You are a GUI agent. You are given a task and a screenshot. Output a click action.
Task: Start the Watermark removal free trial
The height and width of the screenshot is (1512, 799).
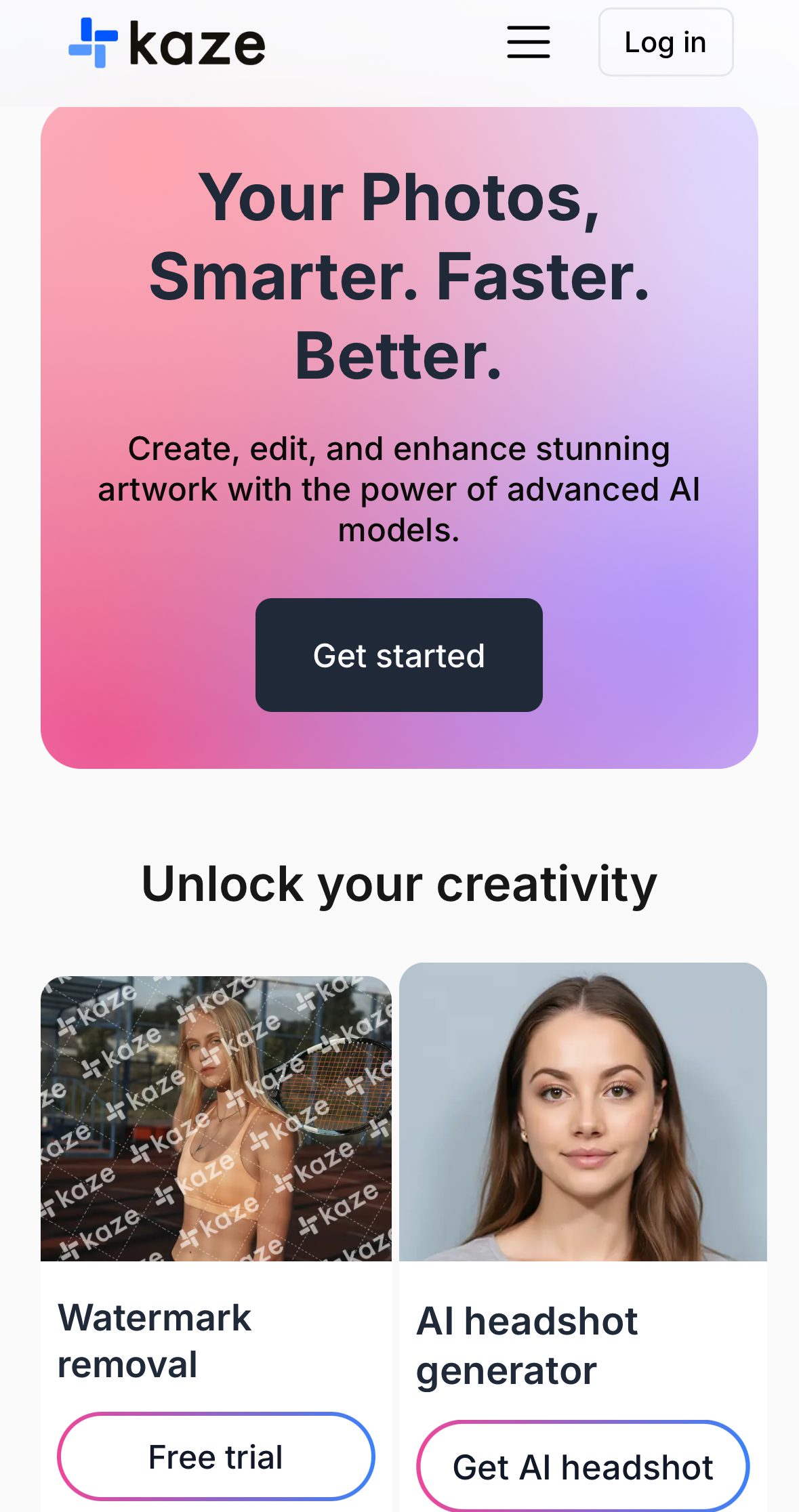(x=216, y=1456)
